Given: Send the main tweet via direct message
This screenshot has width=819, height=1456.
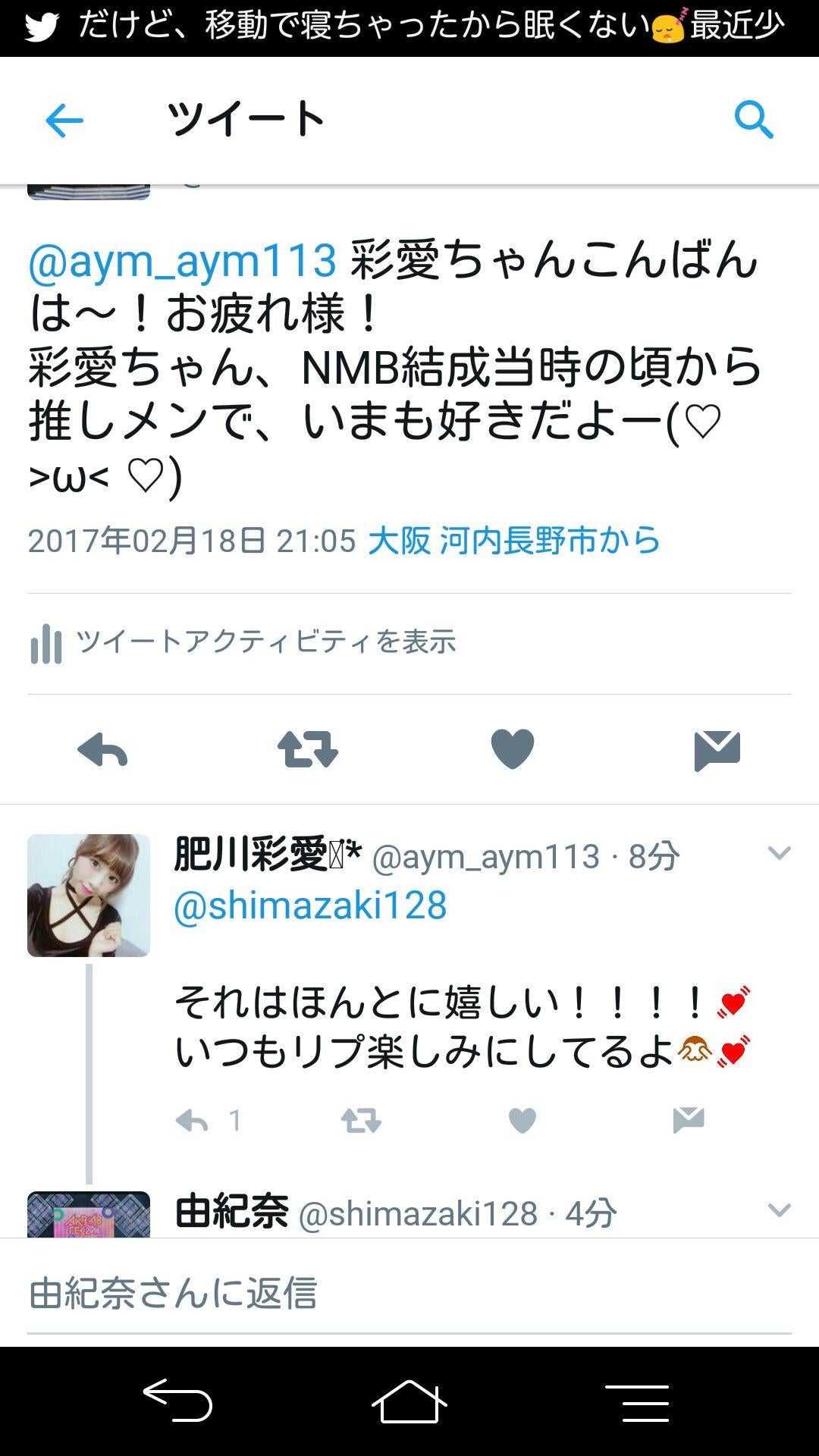Looking at the screenshot, I should pyautogui.click(x=717, y=750).
